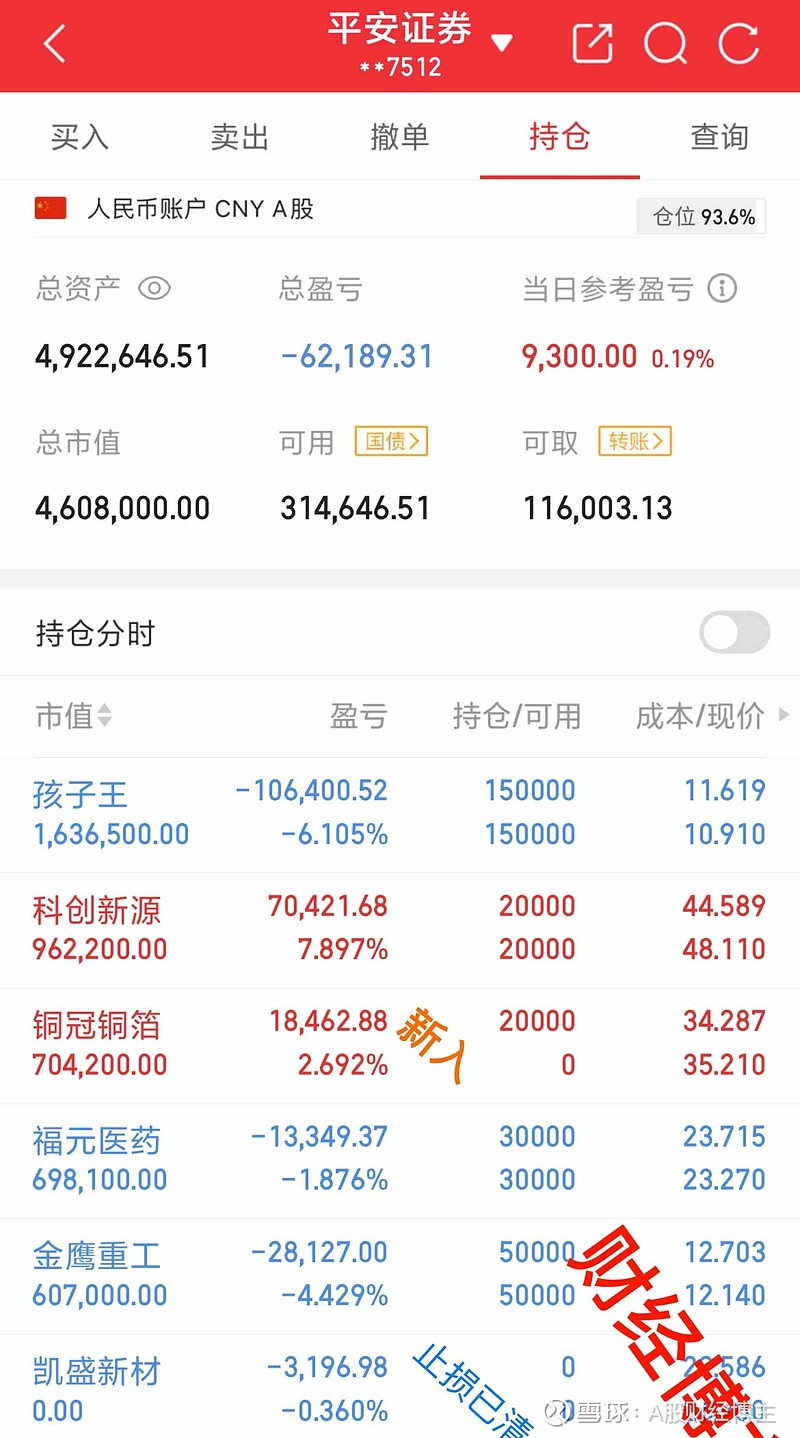Expand 成本/现价 column with right arrow
800x1438 pixels.
785,716
